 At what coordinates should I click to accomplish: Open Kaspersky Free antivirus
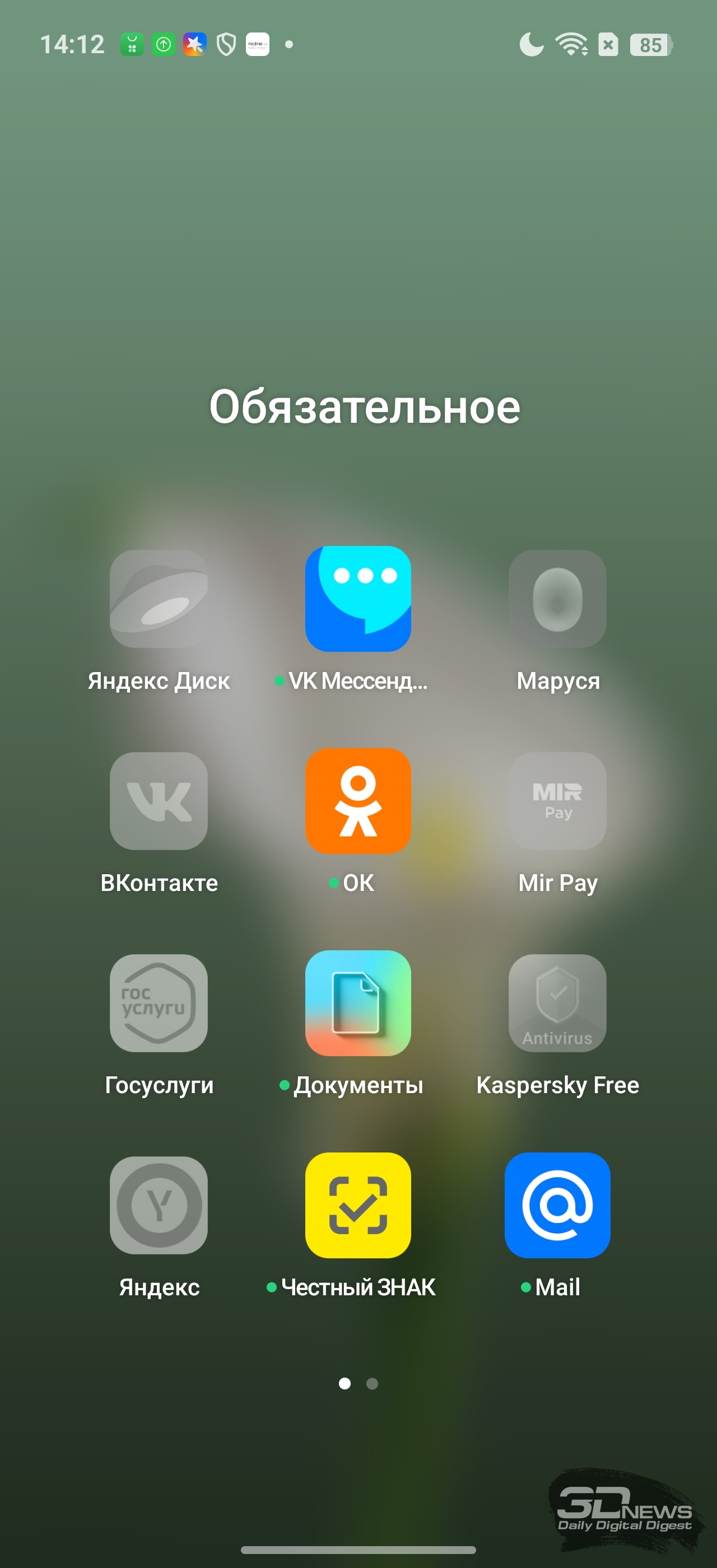click(557, 1003)
